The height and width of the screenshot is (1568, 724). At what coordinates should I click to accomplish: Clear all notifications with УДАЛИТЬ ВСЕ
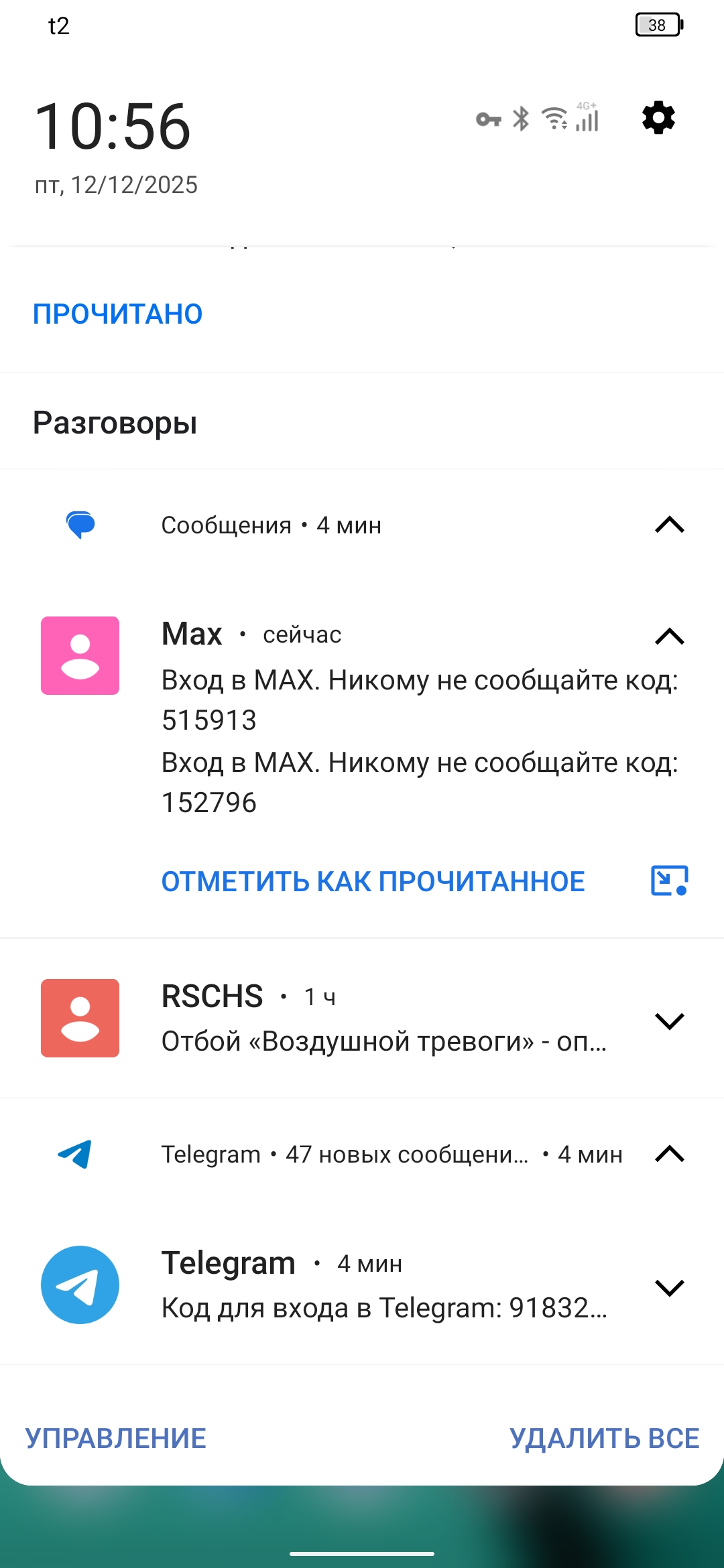[604, 1439]
